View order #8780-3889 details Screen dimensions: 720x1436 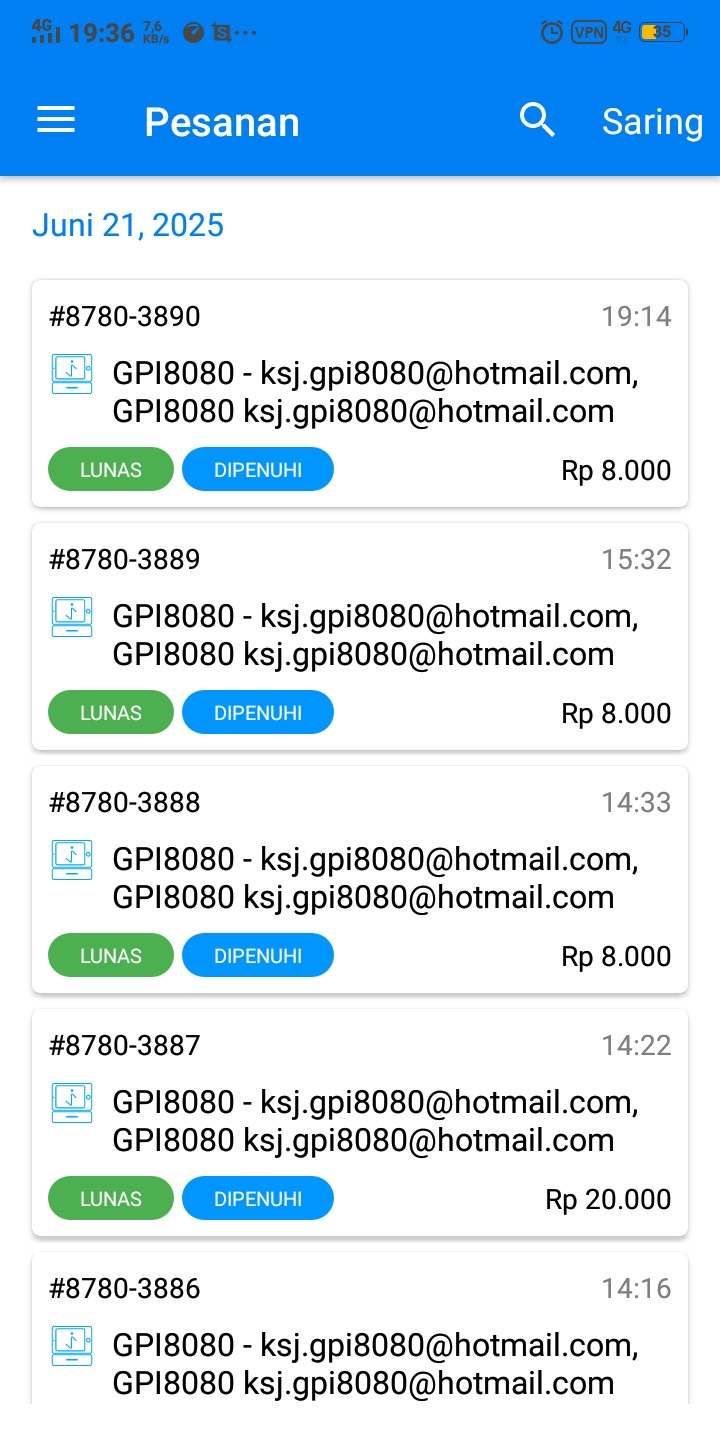click(x=360, y=636)
